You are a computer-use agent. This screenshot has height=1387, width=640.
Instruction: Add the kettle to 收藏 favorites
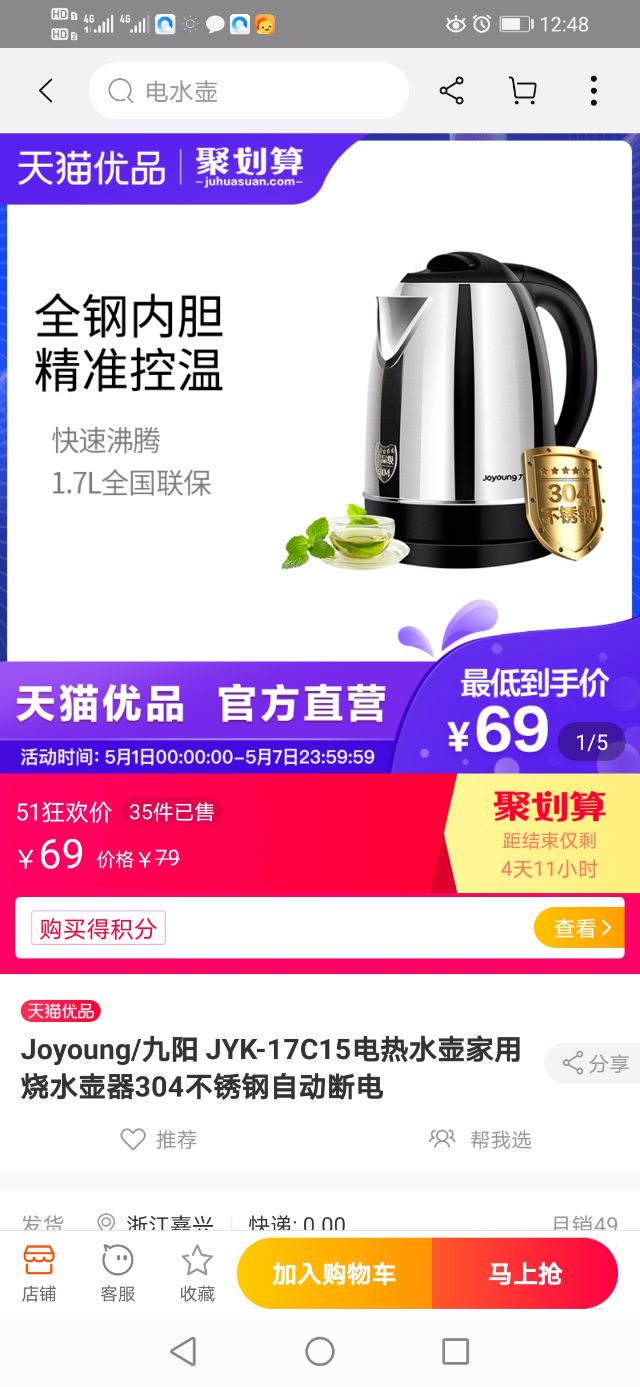pyautogui.click(x=197, y=1272)
